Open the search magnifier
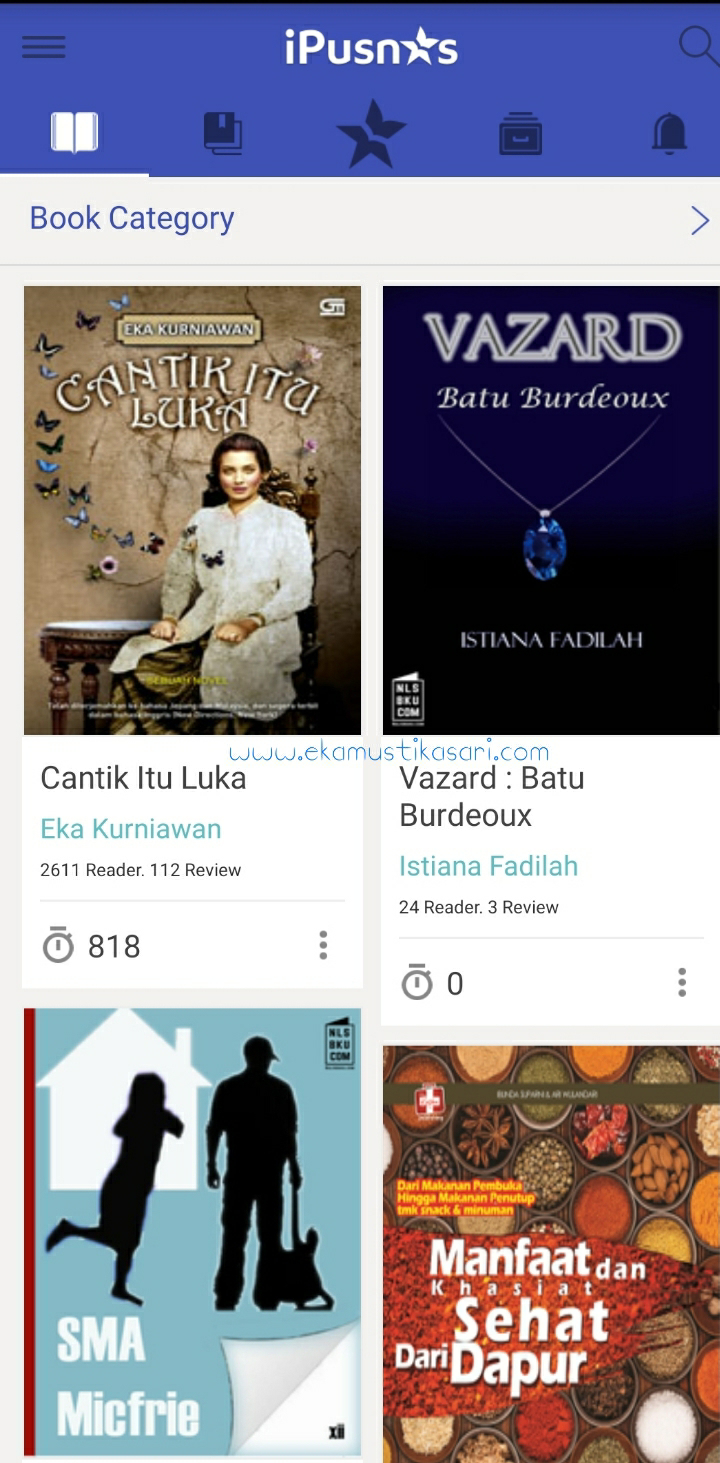The image size is (720, 1463). click(697, 46)
